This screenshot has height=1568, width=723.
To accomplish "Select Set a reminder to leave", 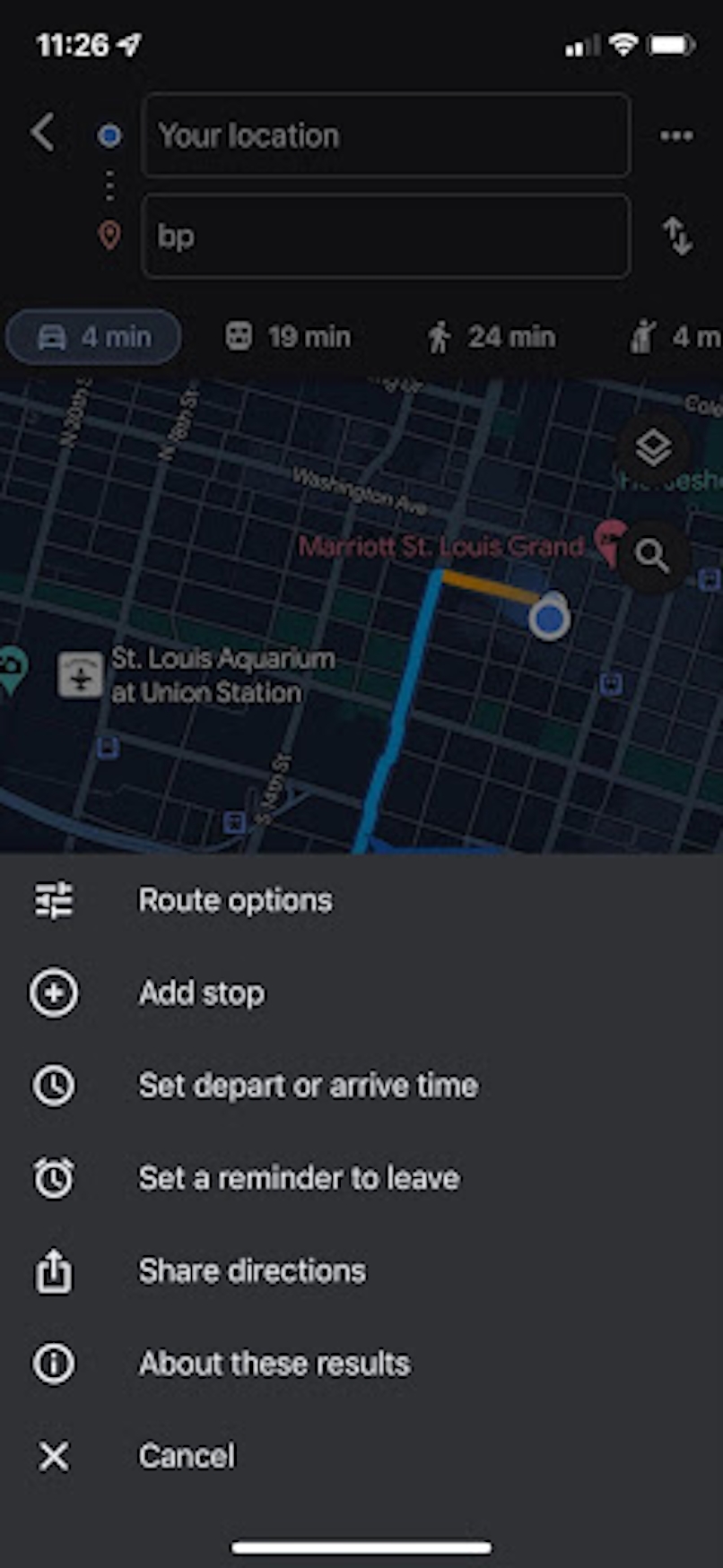I will pos(298,1178).
